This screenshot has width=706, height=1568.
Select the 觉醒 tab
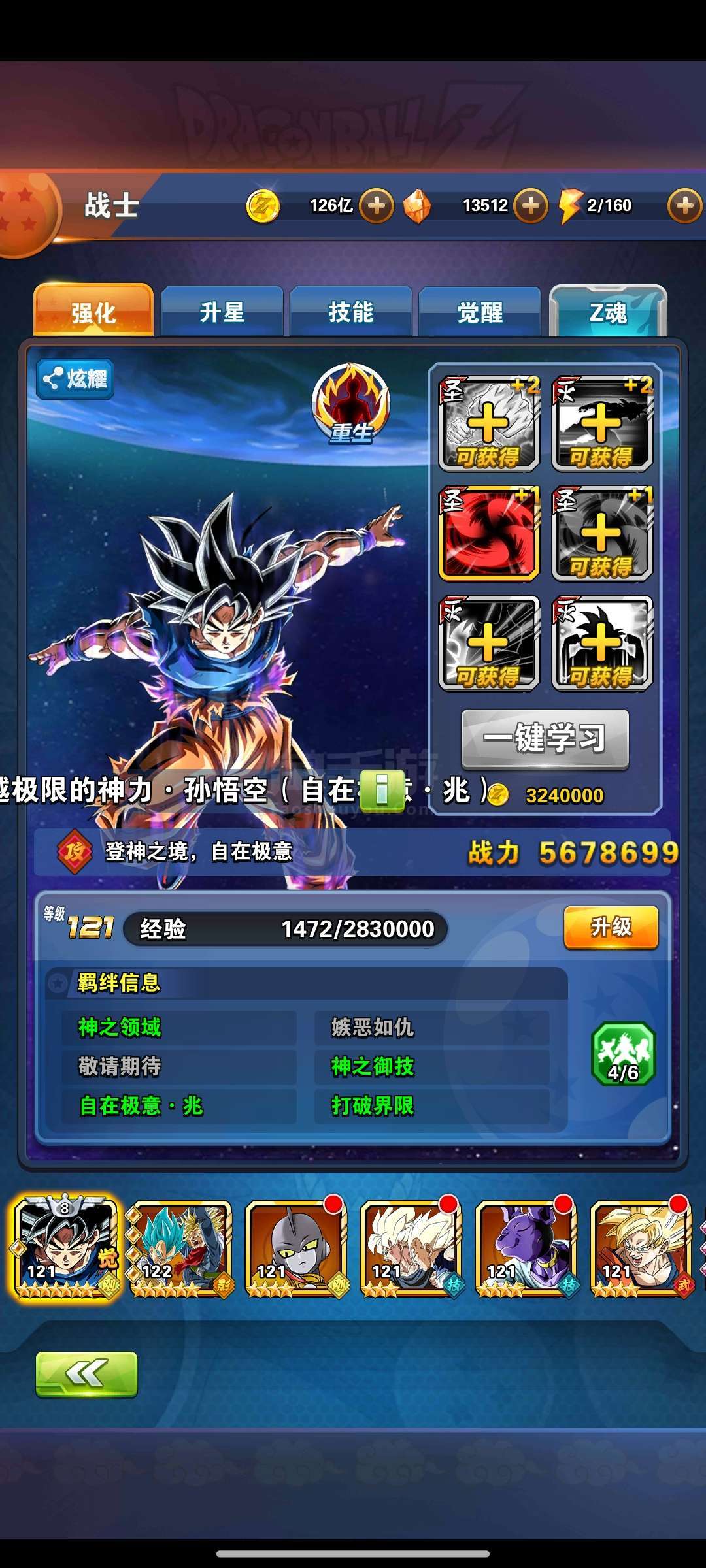tap(479, 312)
